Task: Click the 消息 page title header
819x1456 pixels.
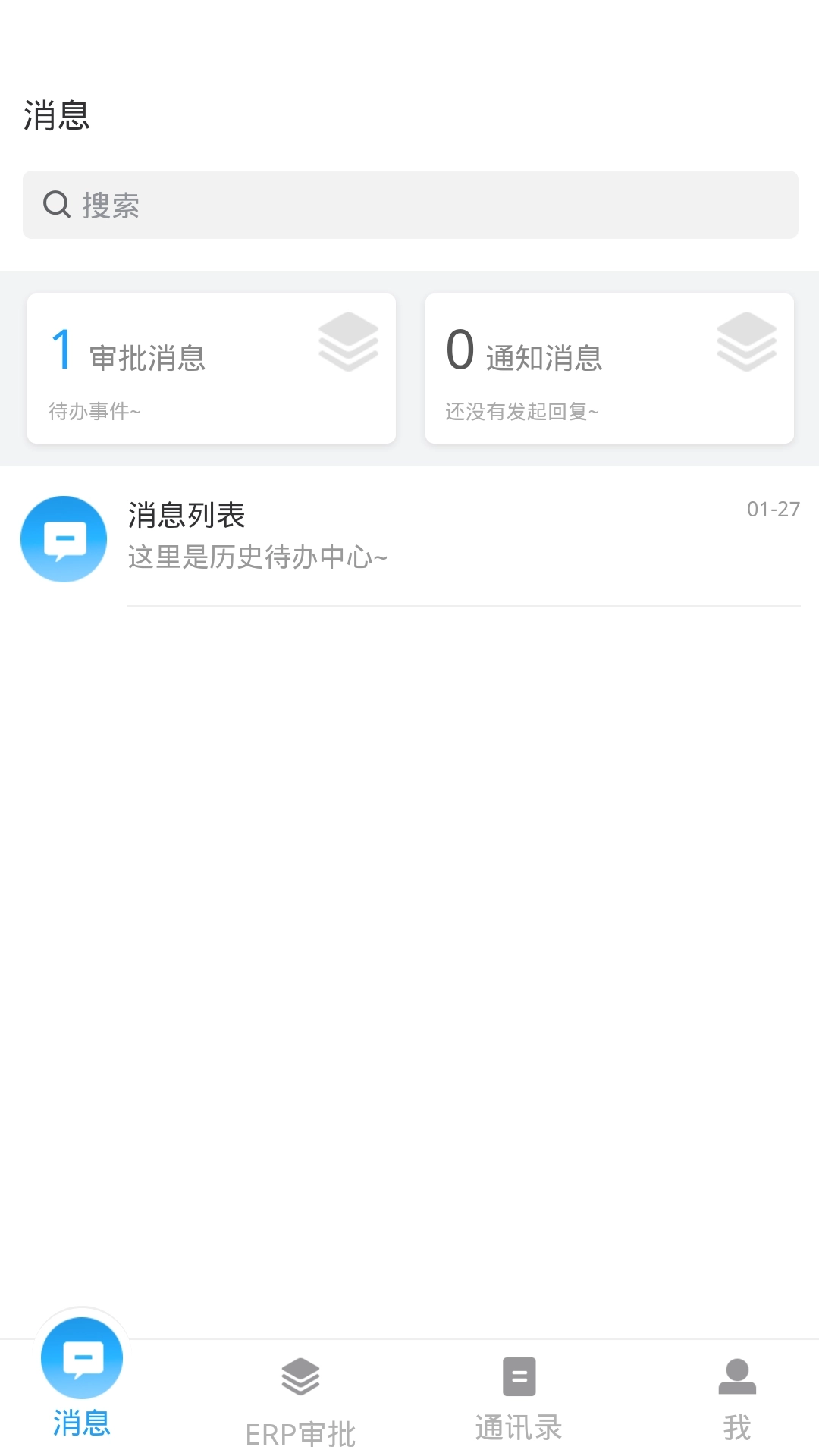Action: (x=57, y=115)
